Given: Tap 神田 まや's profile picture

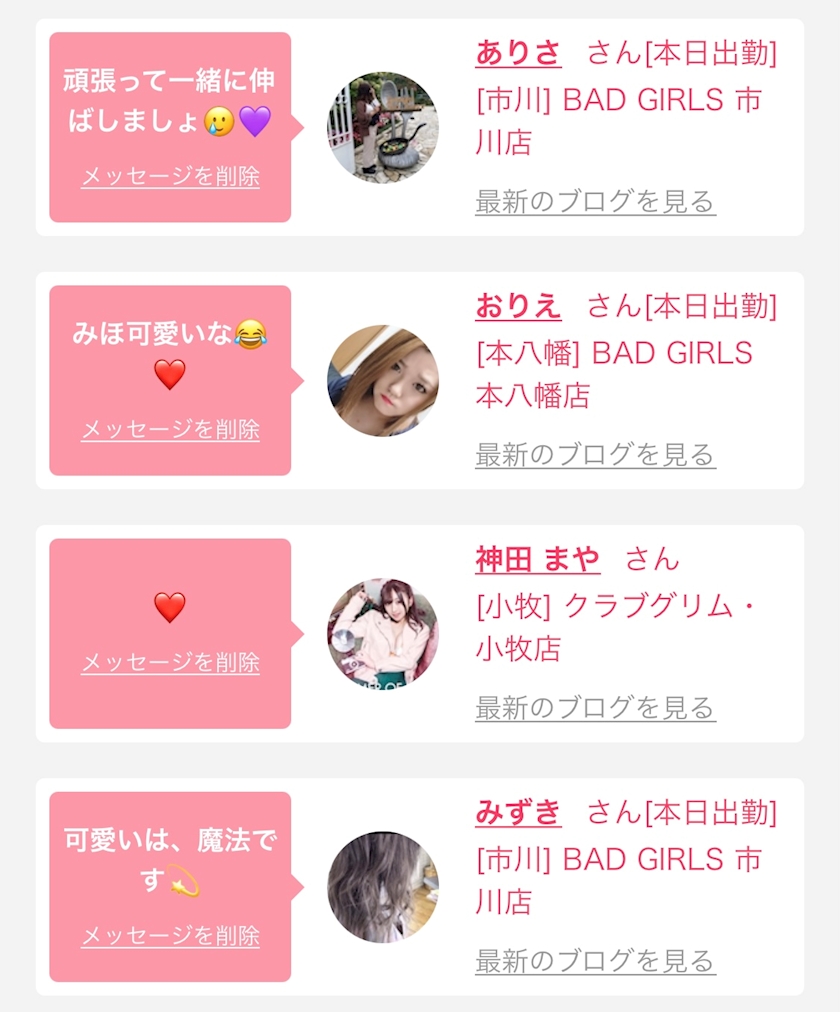Looking at the screenshot, I should [383, 633].
